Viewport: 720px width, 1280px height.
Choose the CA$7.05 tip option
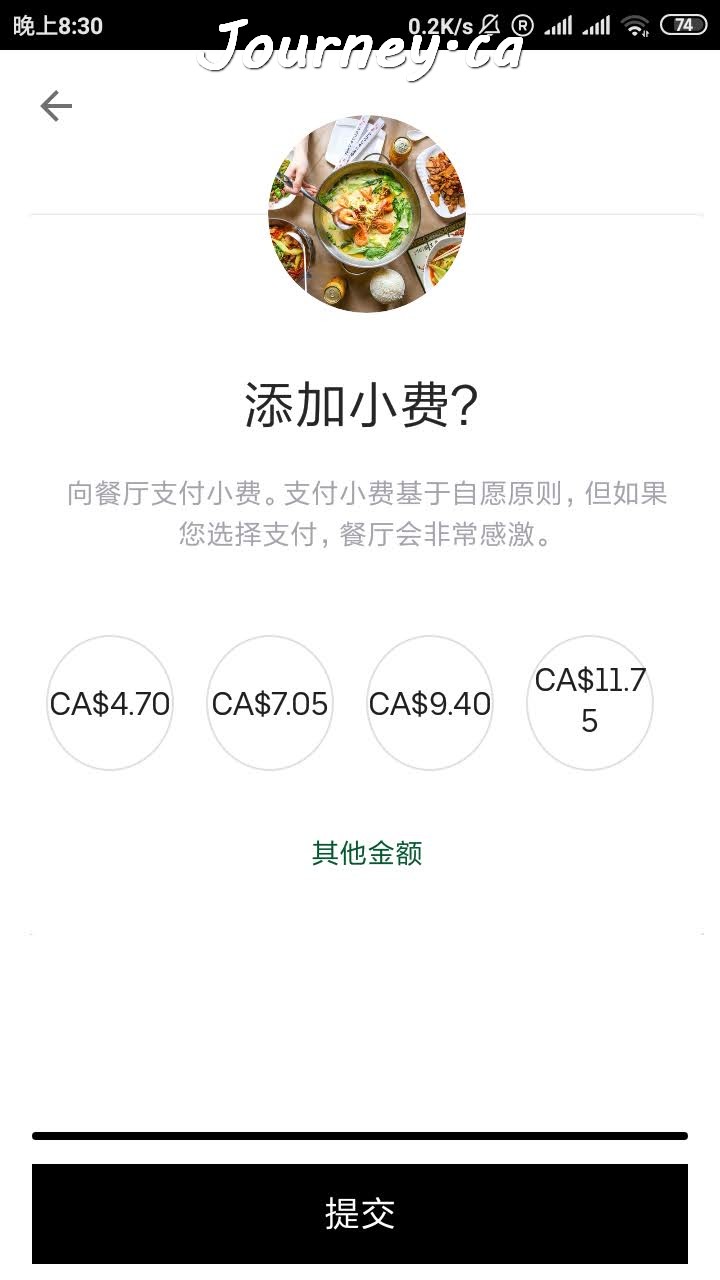pos(270,703)
